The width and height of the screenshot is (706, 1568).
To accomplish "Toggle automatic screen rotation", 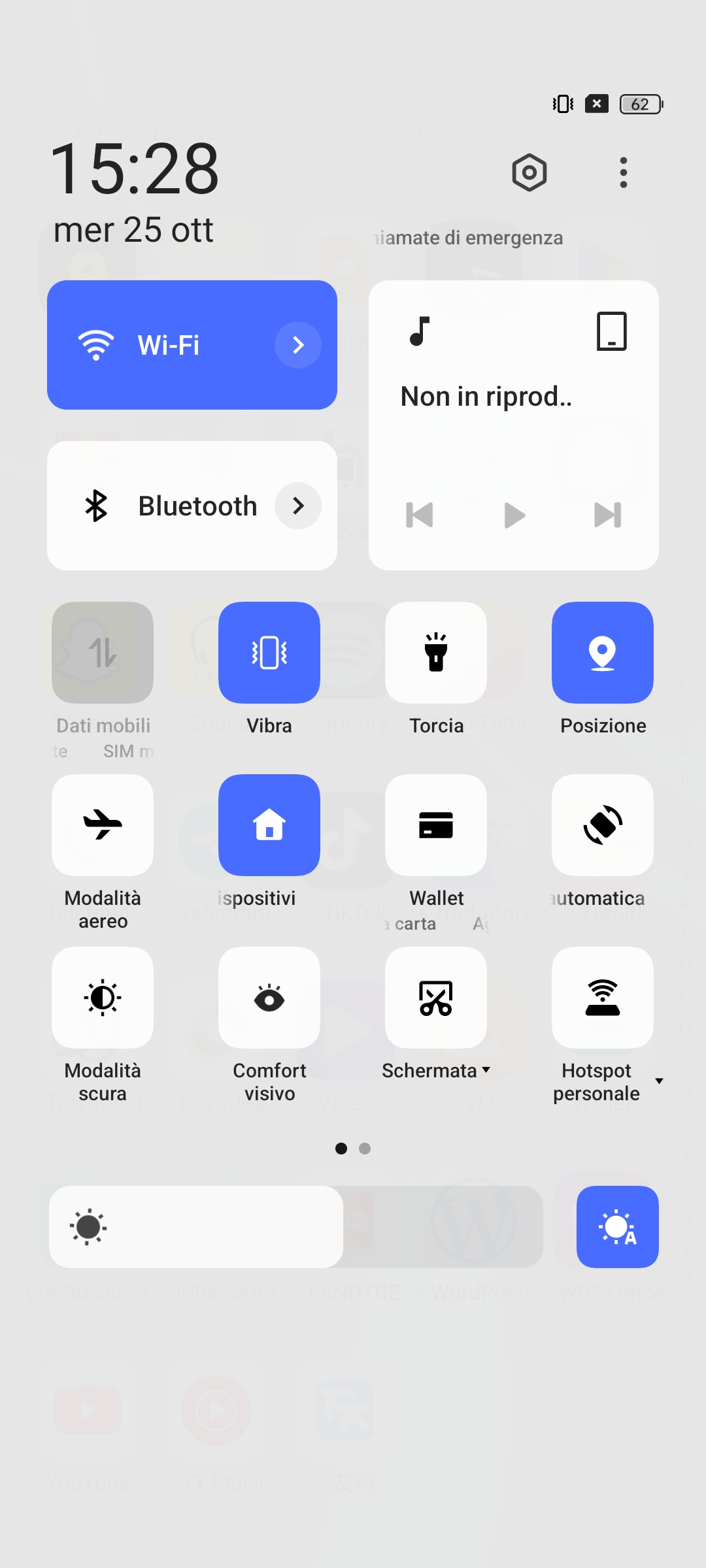I will (603, 825).
